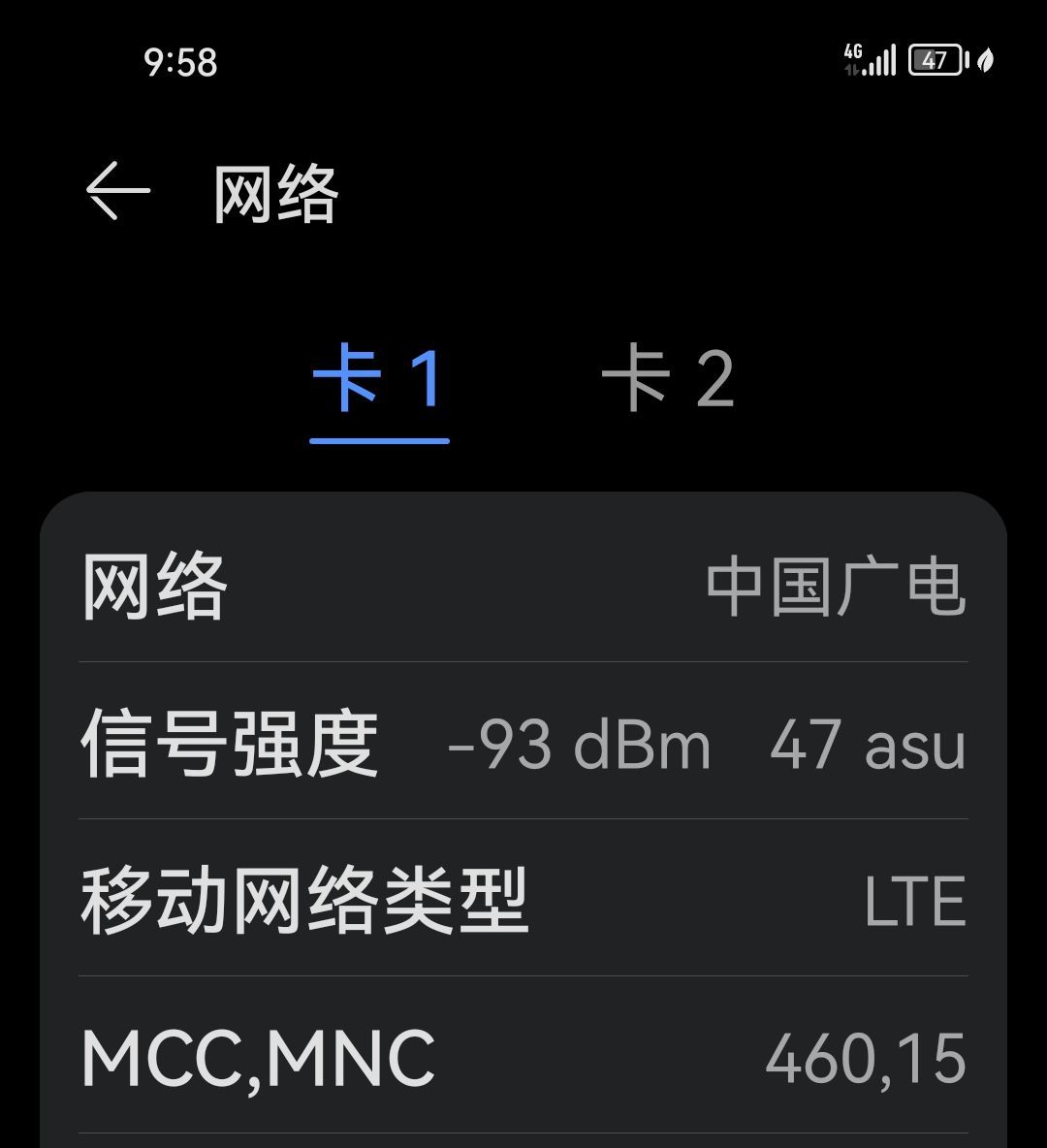Tap the battery icon showing 47 percent

(934, 60)
